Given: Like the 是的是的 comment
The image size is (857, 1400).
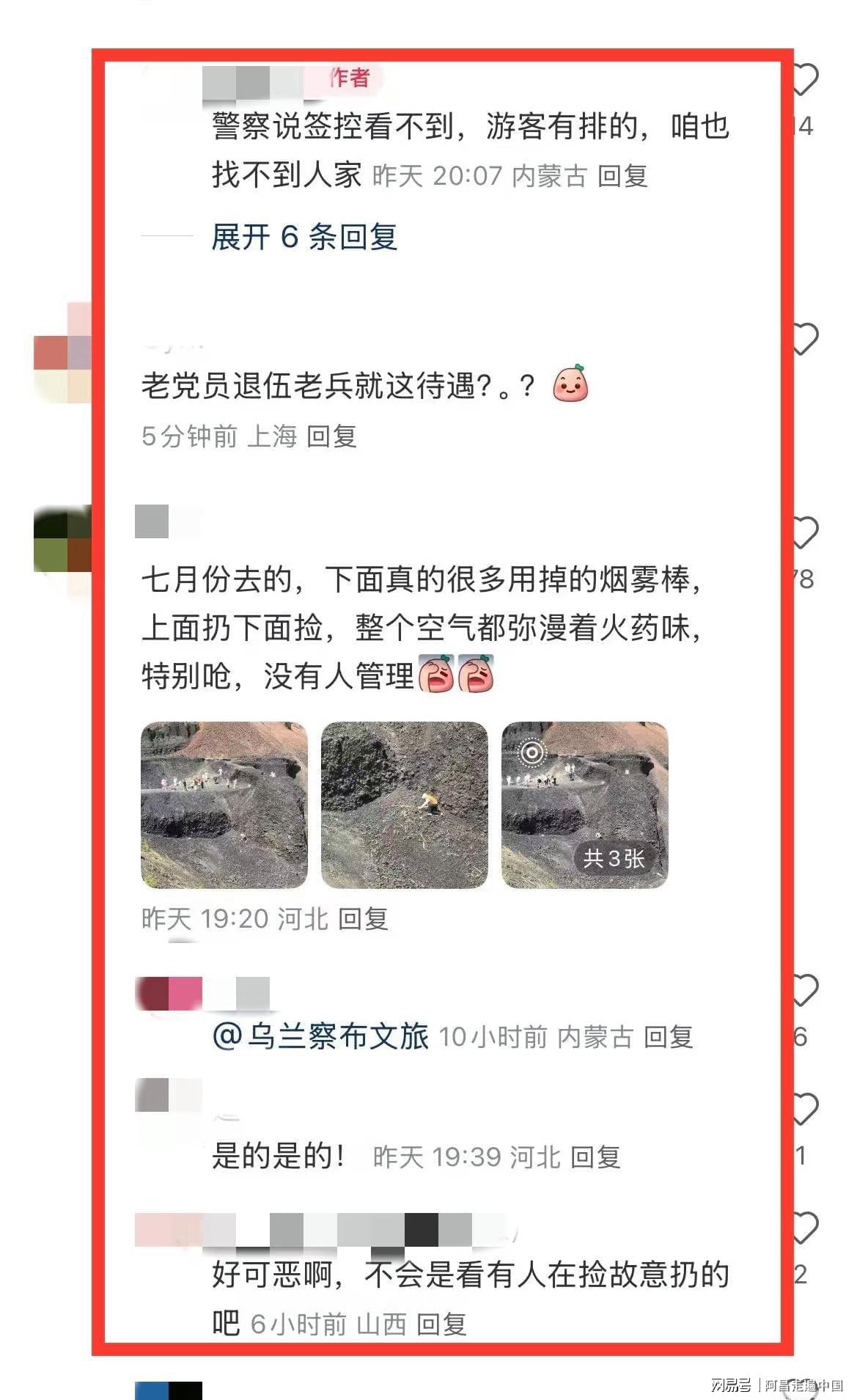Looking at the screenshot, I should point(803,1110).
